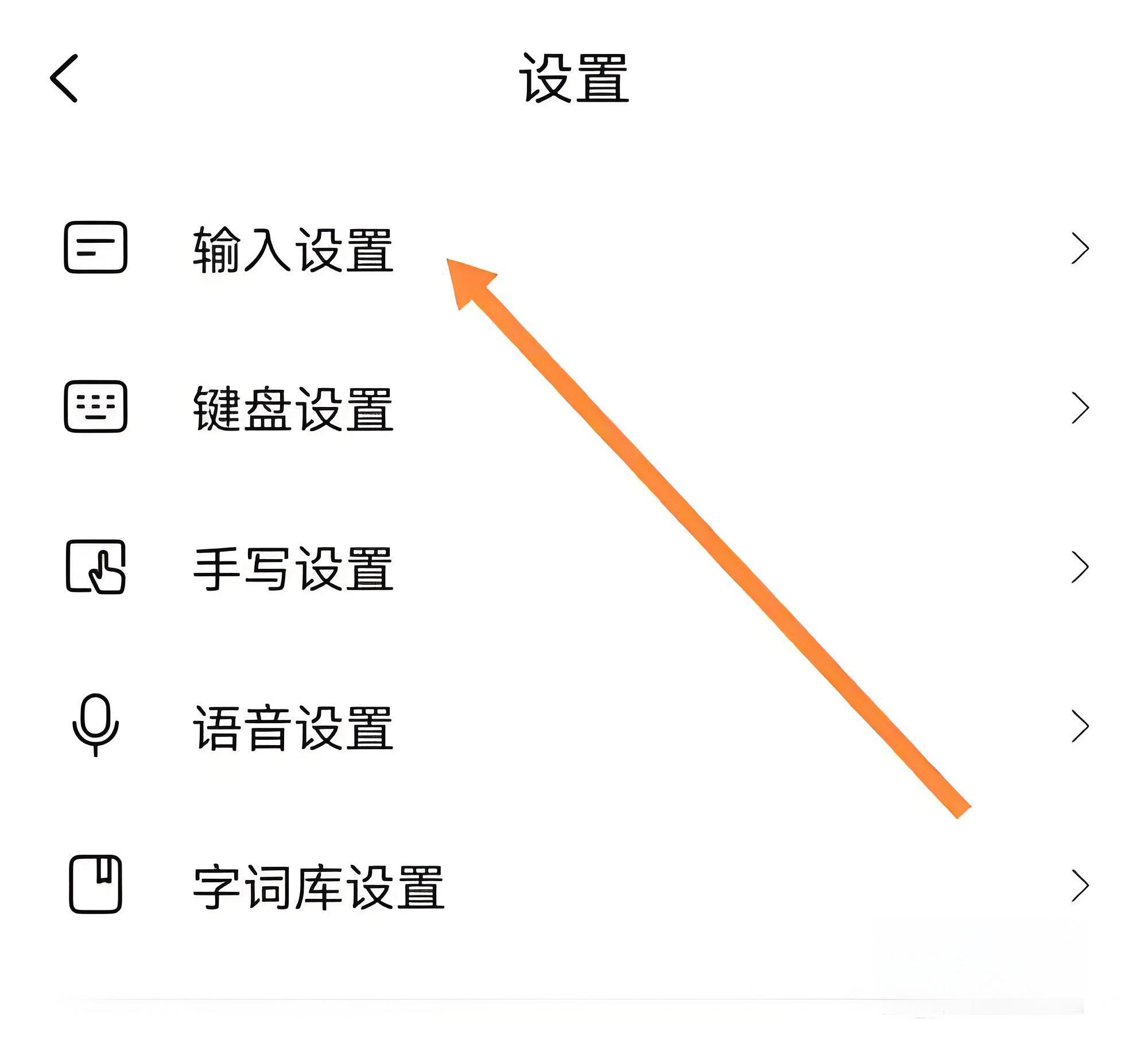The image size is (1148, 1047).
Task: Open 字词库设置 (dictionary settings)
Action: (x=319, y=887)
